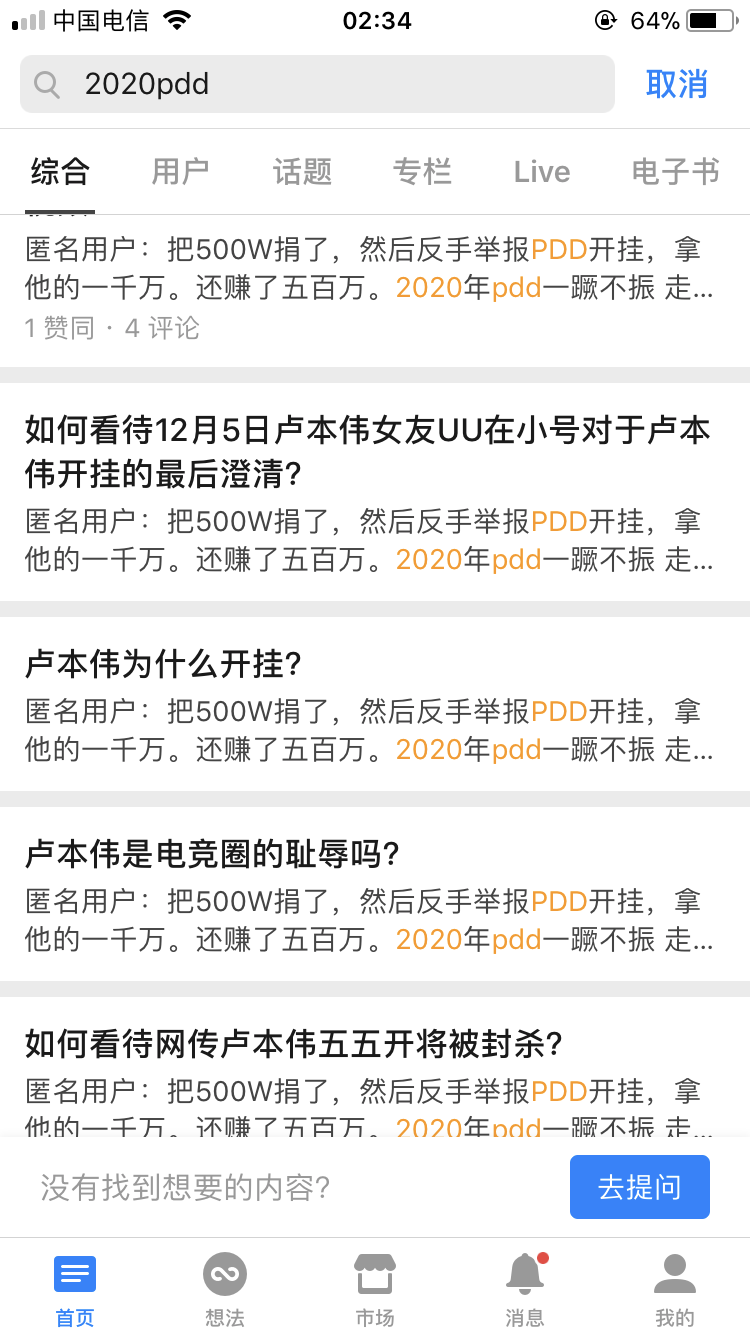The width and height of the screenshot is (750, 1334).
Task: Open the UU 澄清 question about 卢本伟
Action: pos(370,450)
